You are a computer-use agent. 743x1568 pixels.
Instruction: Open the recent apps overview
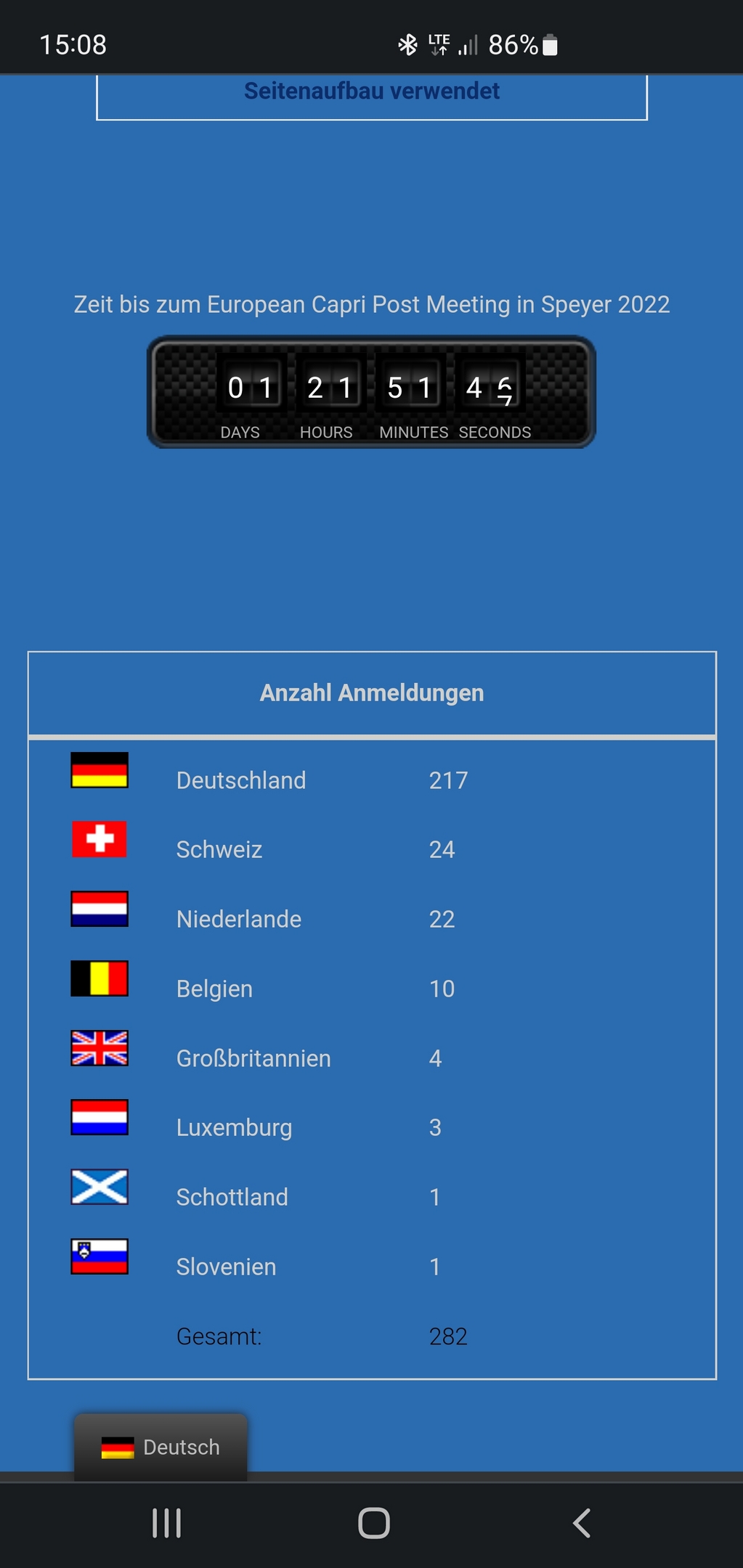(166, 1522)
